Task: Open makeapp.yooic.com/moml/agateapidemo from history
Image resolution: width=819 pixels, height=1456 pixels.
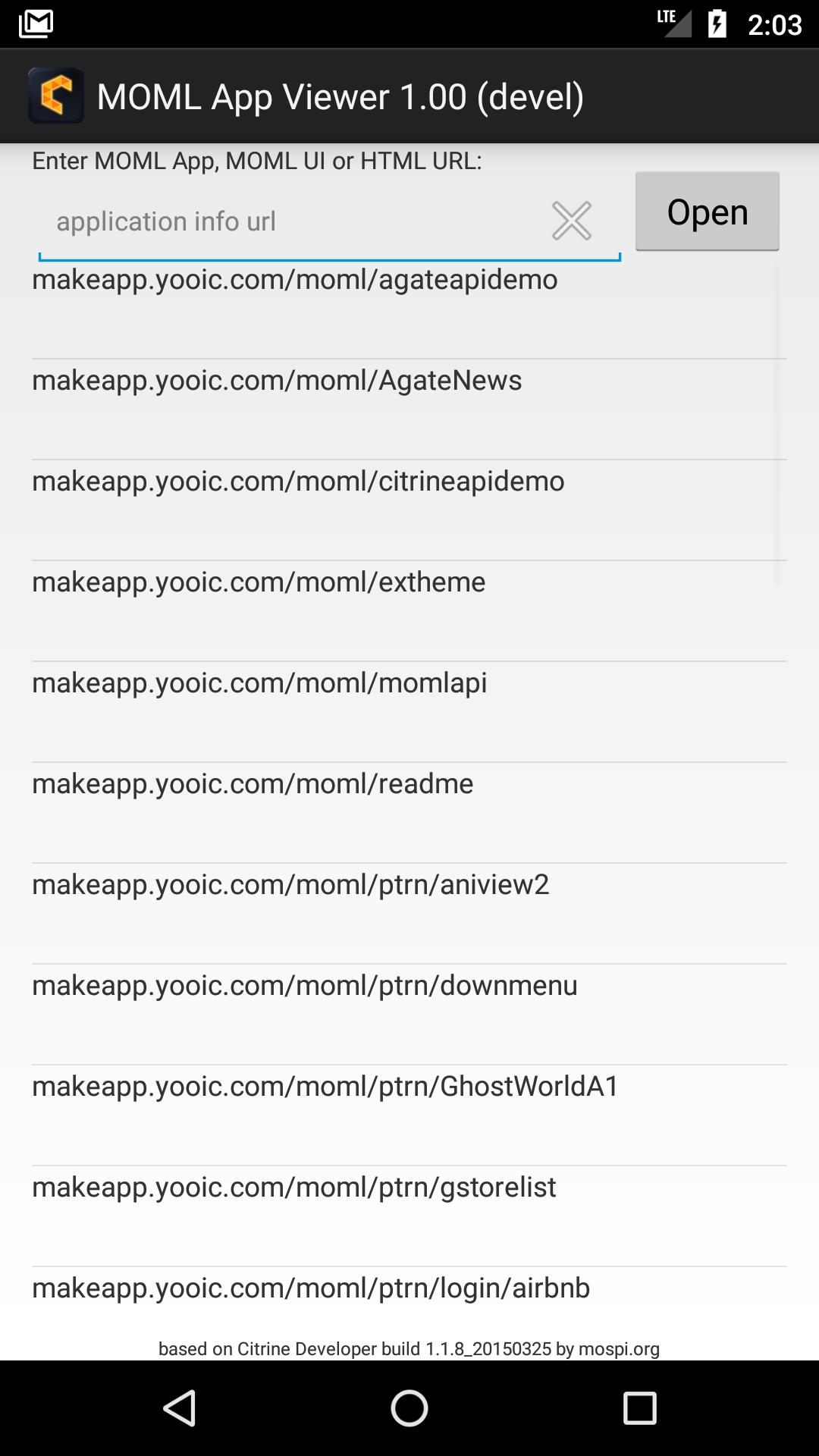Action: click(293, 280)
